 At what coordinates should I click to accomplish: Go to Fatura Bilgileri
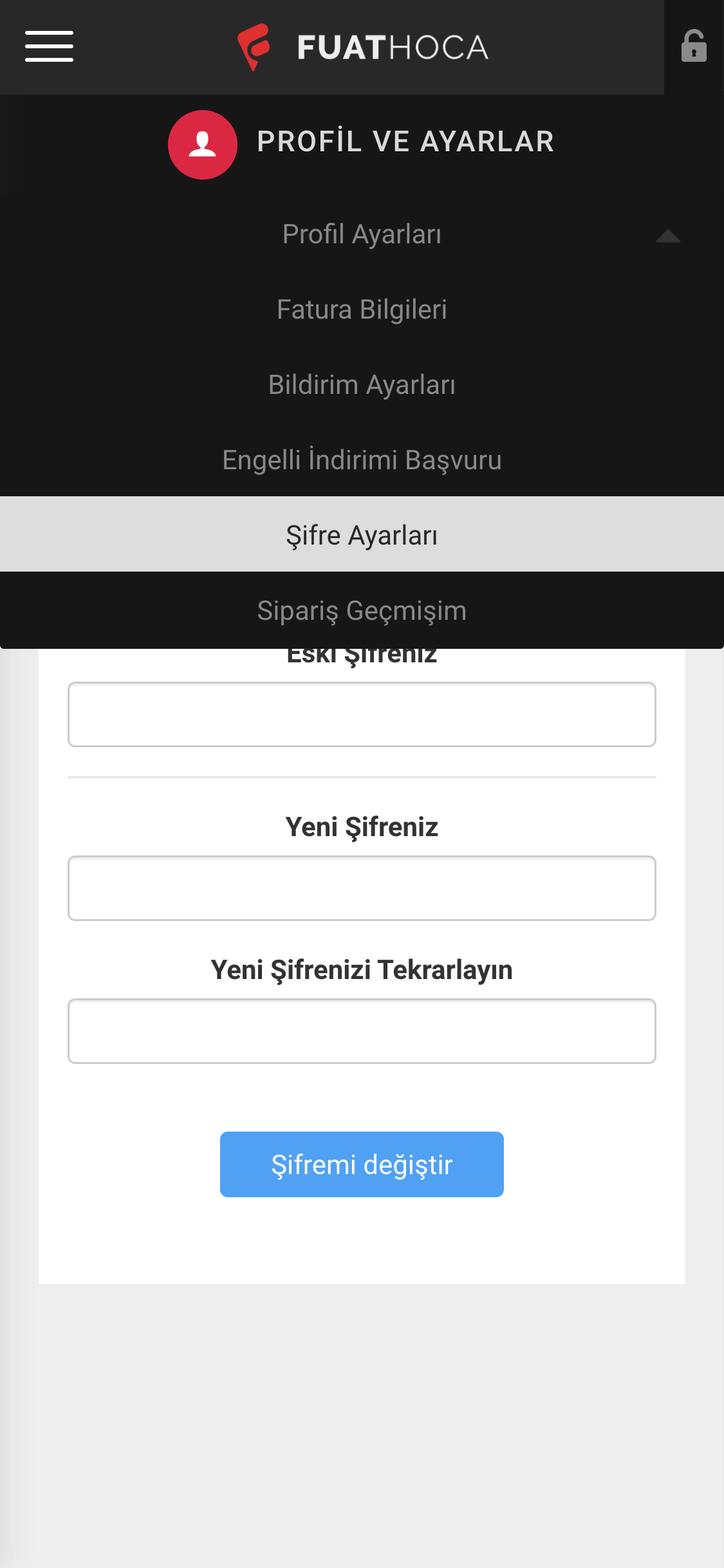point(362,310)
